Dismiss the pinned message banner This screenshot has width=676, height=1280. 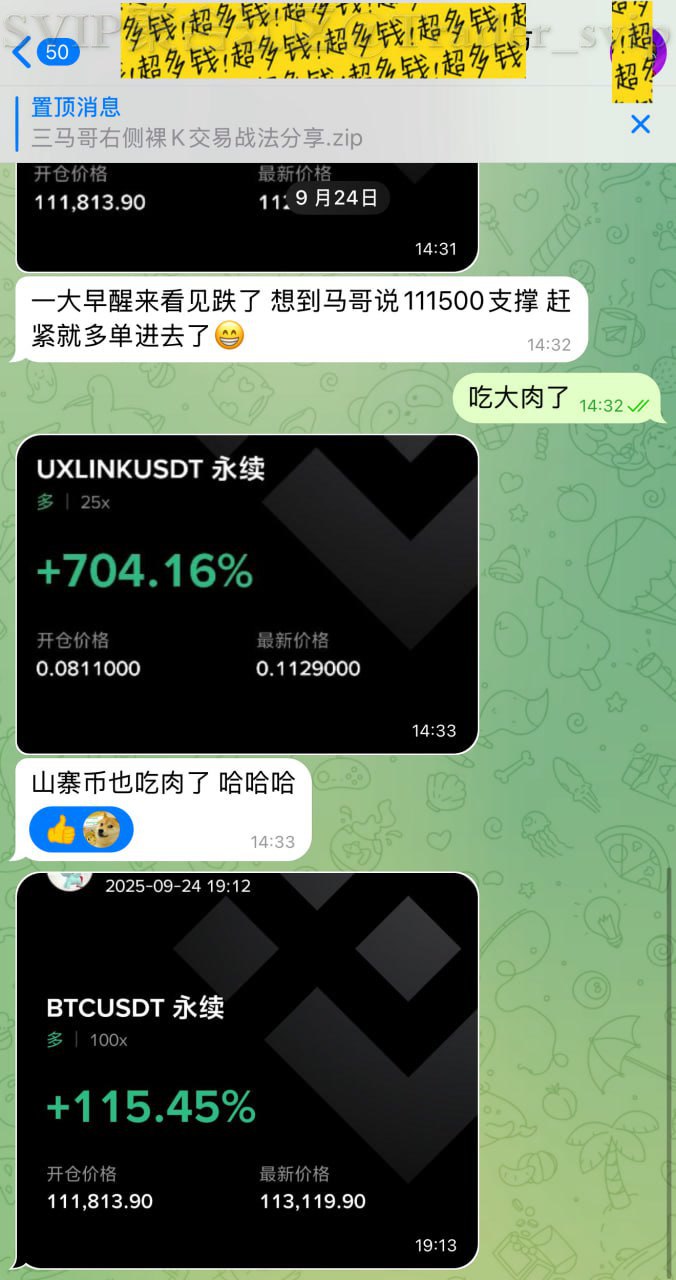(640, 124)
